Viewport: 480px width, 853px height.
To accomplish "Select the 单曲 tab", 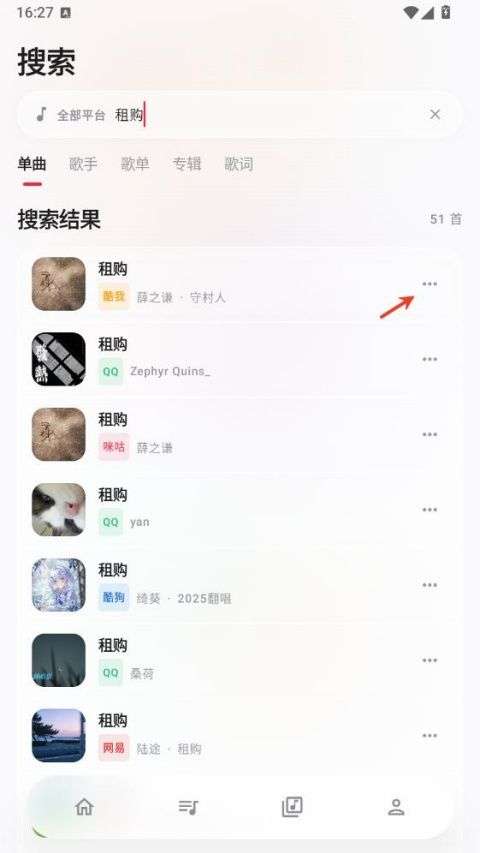I will click(x=32, y=164).
